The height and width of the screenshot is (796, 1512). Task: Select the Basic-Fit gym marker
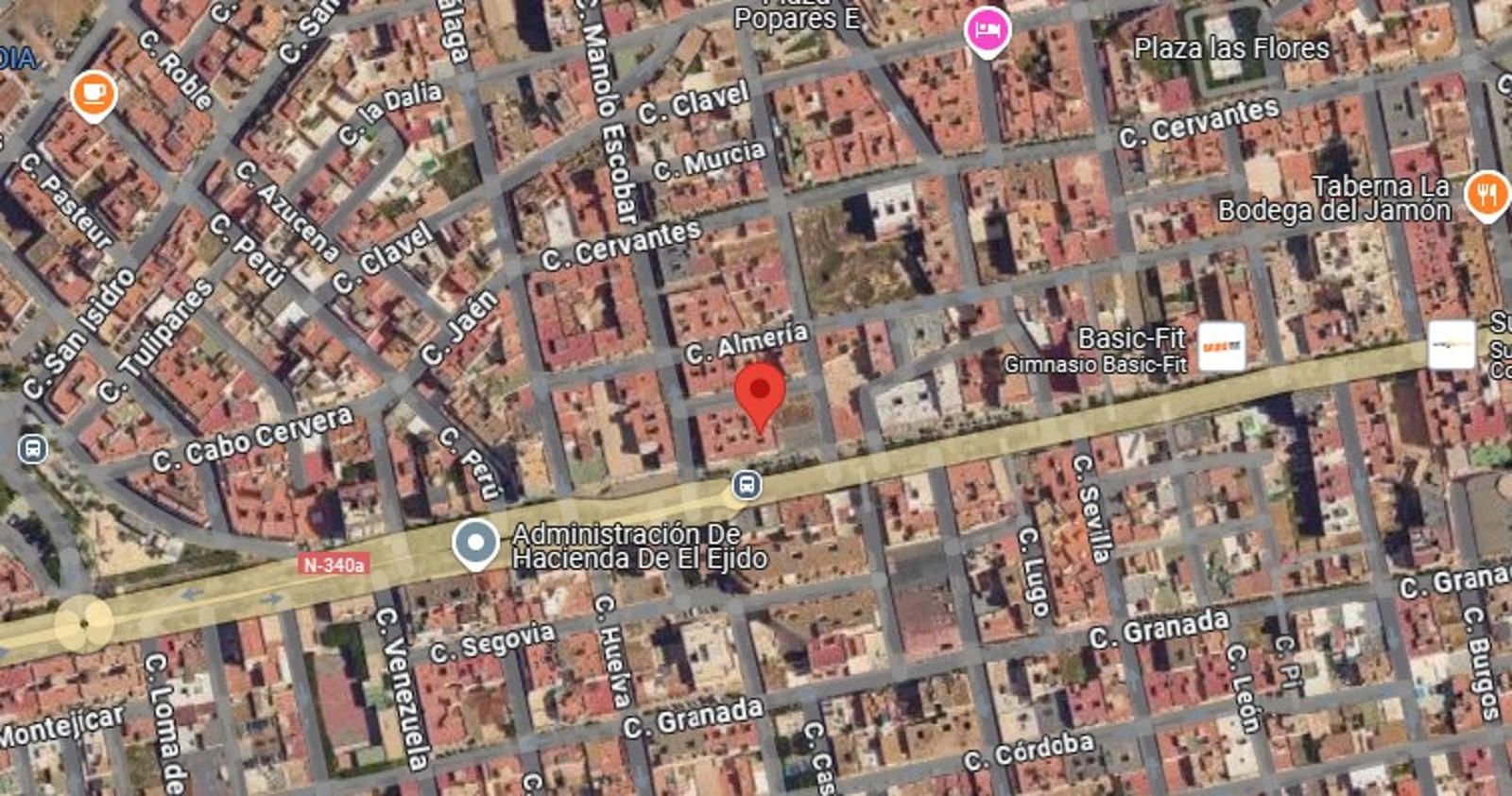point(1222,347)
